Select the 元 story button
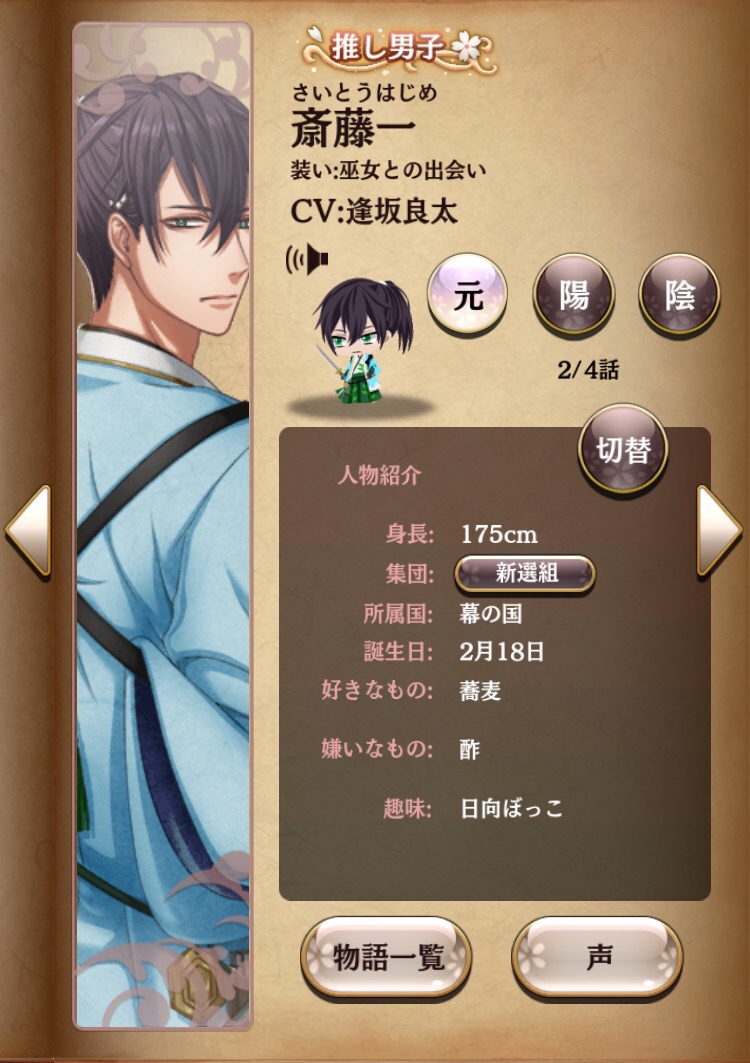The image size is (750, 1063). [467, 294]
